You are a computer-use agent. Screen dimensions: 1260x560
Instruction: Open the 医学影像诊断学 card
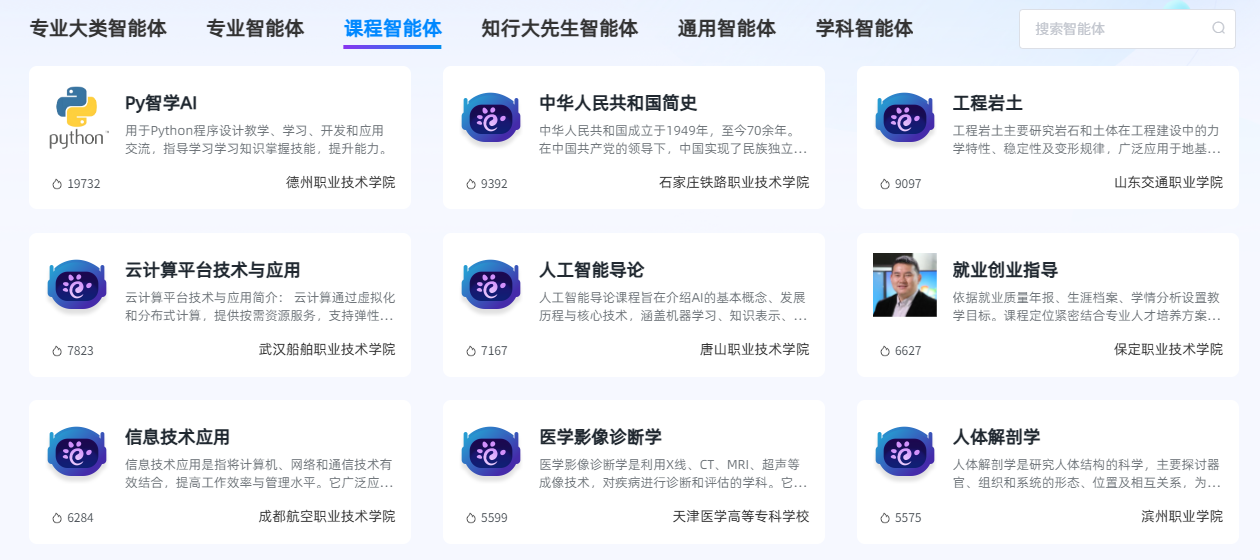click(633, 471)
